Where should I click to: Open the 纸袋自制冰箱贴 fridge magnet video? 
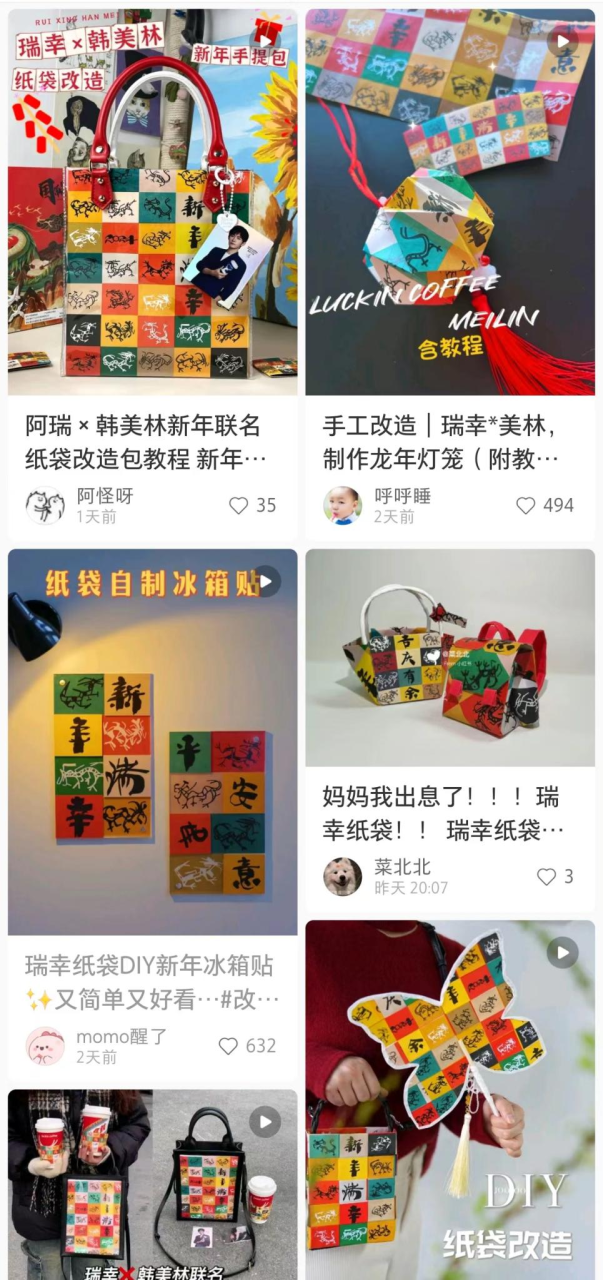(152, 741)
